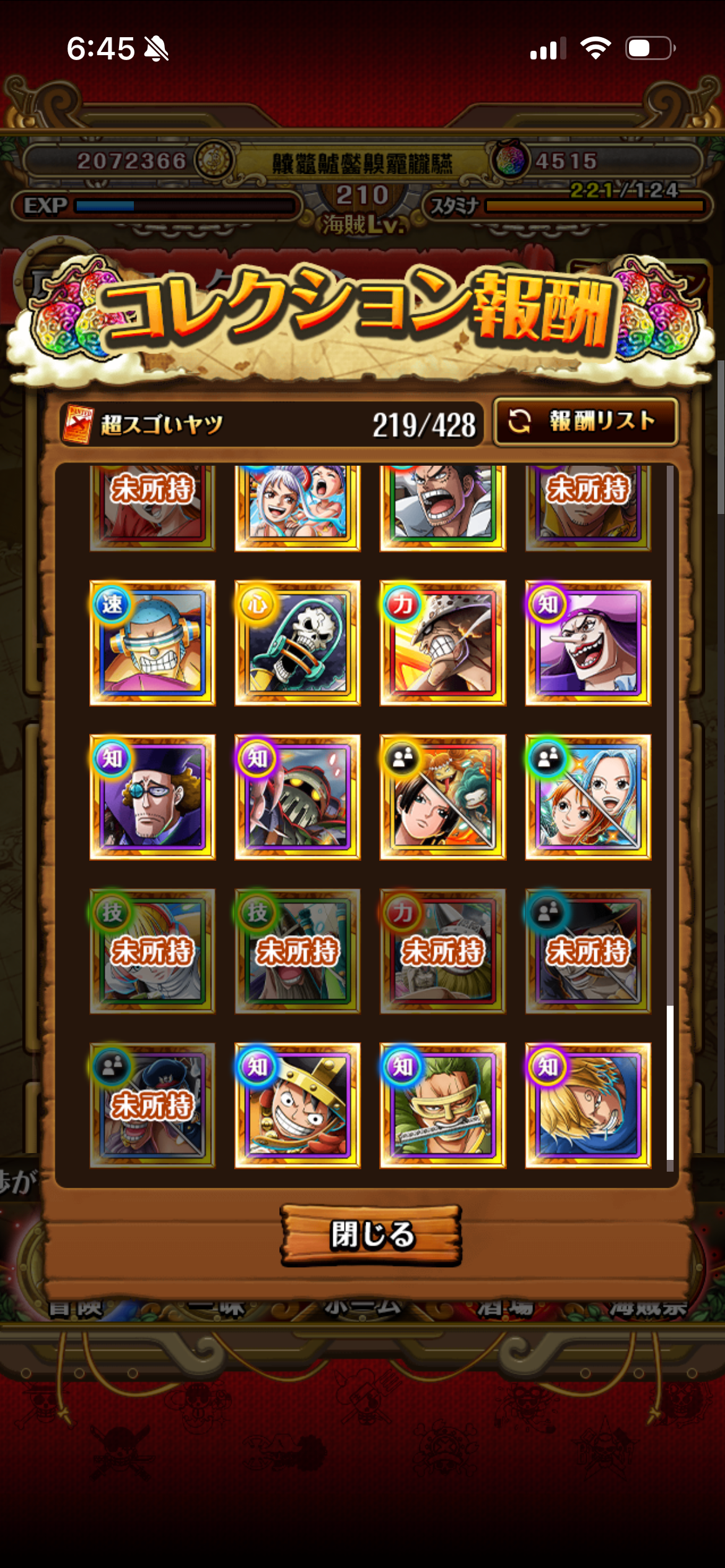725x1568 pixels.
Task: Select the 知 Luffy with gold helmet tile
Action: (x=297, y=1105)
